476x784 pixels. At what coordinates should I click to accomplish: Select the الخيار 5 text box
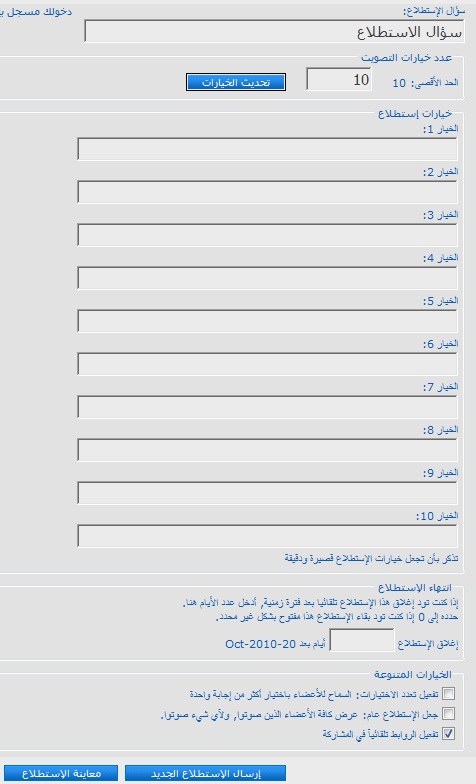coord(268,321)
